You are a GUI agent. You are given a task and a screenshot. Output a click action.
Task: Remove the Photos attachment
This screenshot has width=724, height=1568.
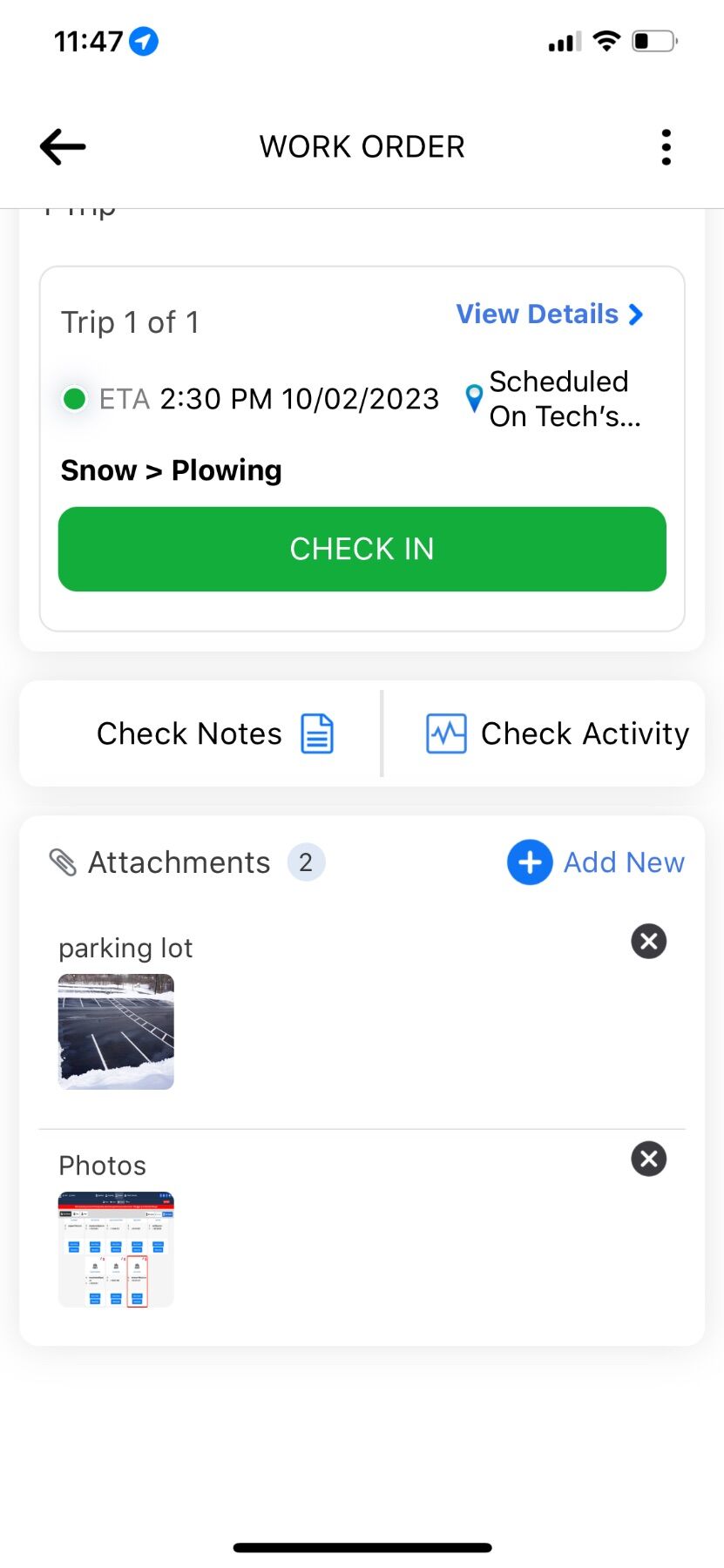click(649, 1159)
